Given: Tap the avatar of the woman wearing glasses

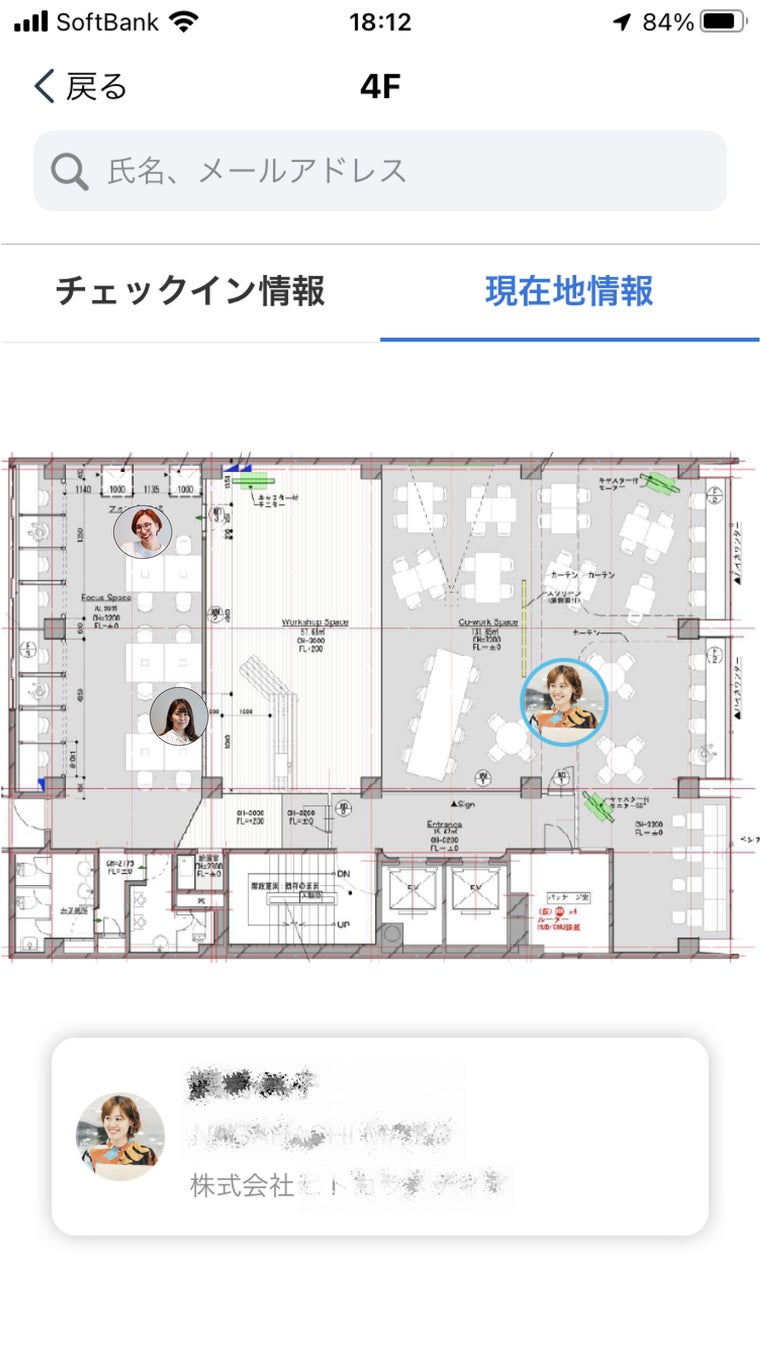Looking at the screenshot, I should pos(142,531).
